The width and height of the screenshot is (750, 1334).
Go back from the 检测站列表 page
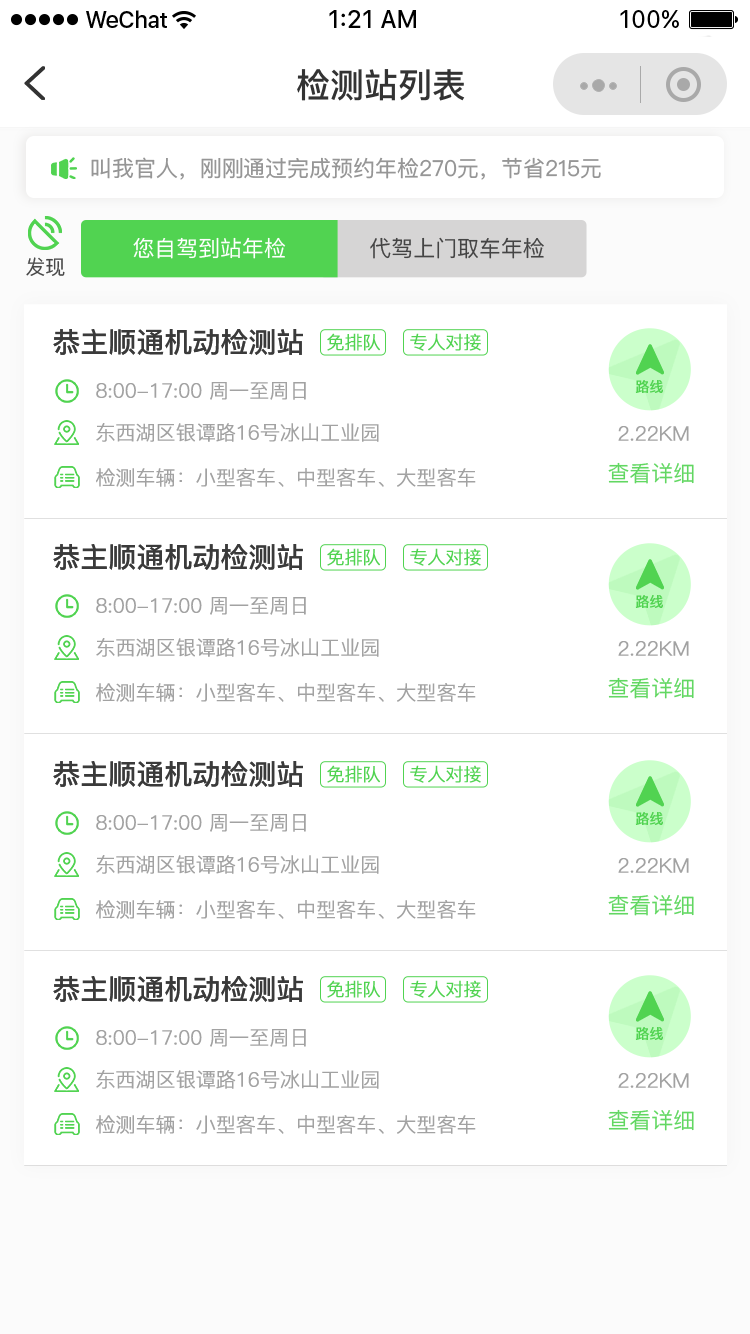tap(36, 84)
